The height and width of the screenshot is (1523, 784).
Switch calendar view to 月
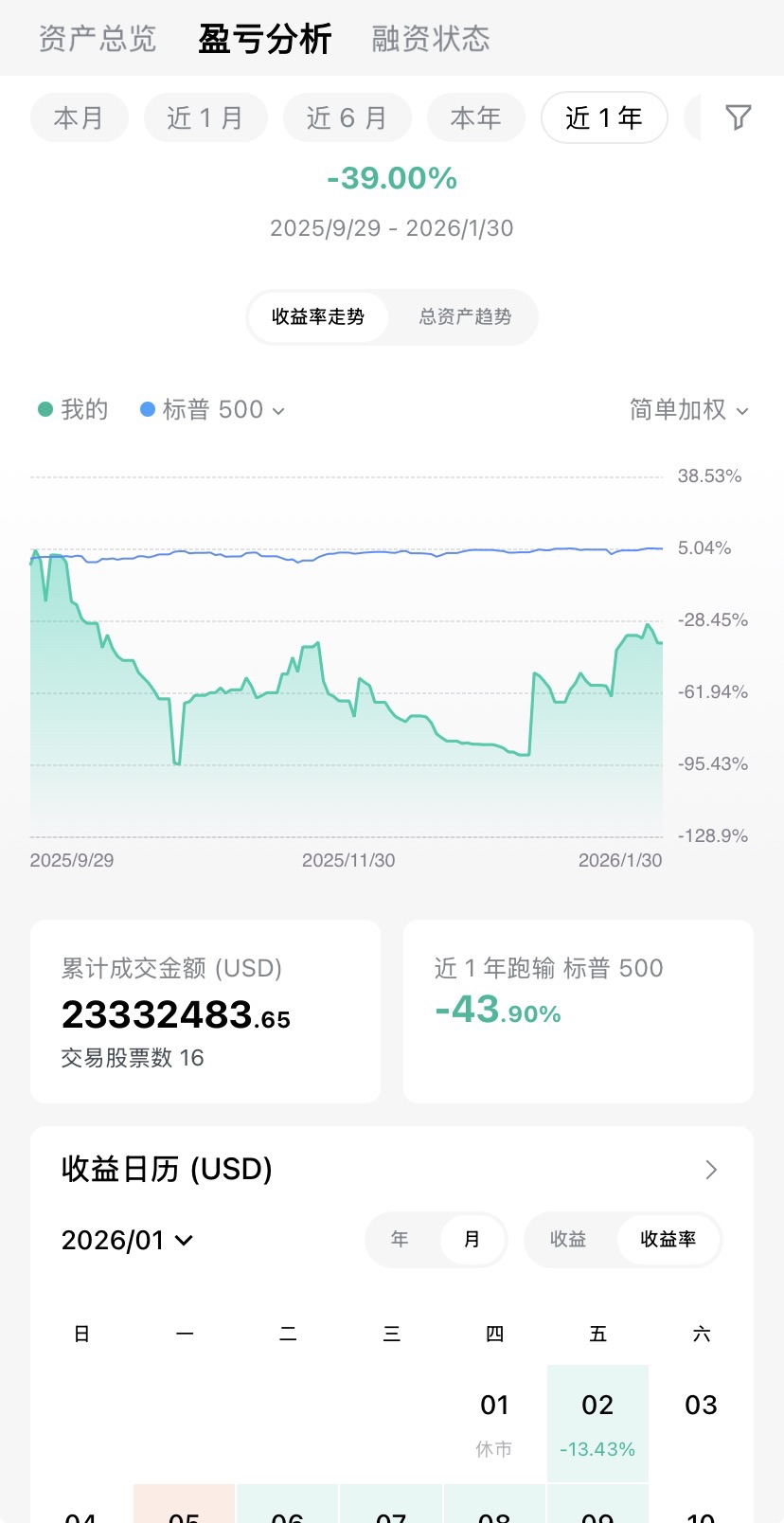click(472, 1239)
